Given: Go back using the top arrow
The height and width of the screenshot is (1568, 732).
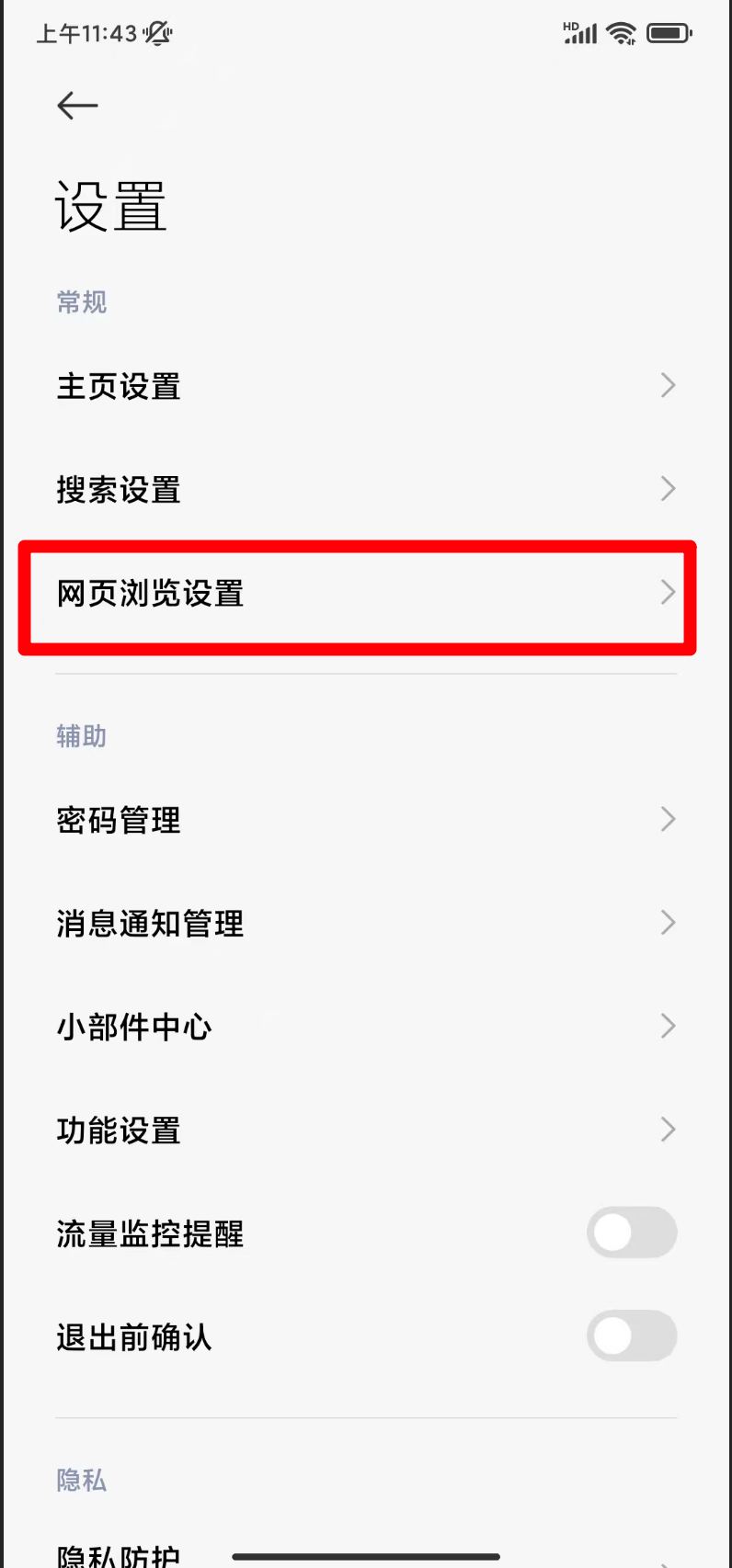Looking at the screenshot, I should 77,106.
